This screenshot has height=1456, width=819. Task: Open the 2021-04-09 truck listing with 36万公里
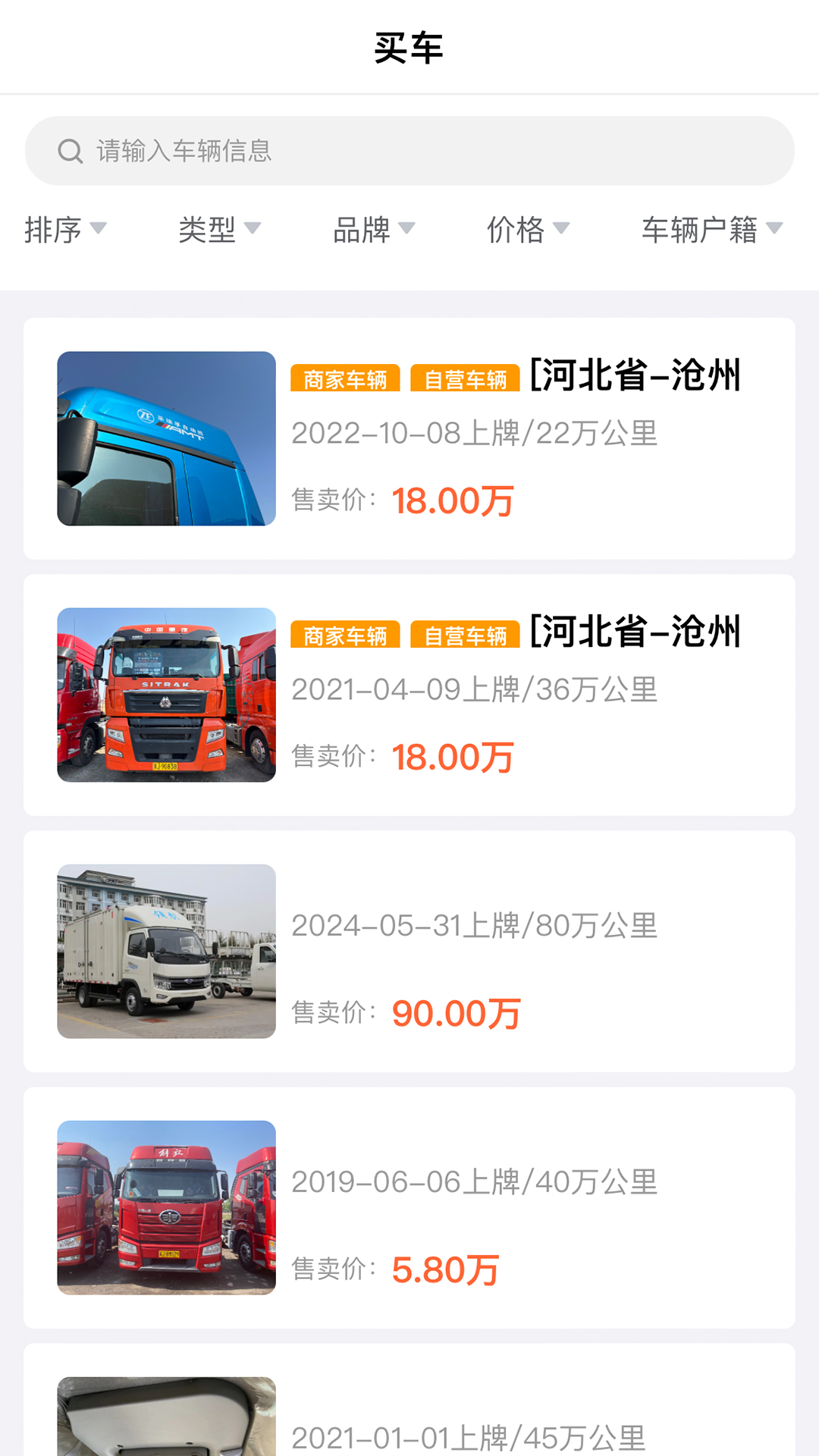tap(409, 695)
